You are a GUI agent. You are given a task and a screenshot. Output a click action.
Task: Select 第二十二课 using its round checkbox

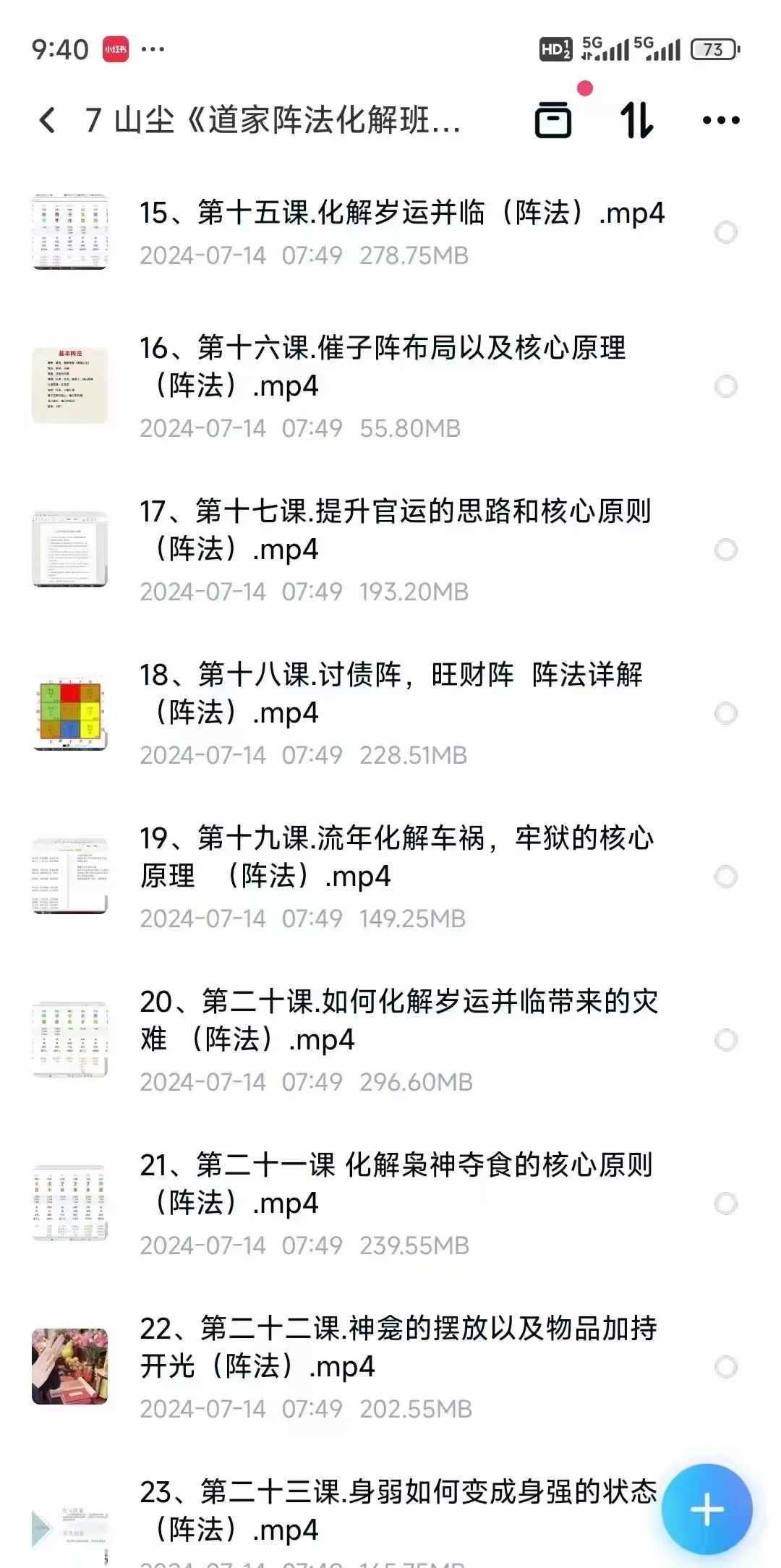coord(725,1367)
